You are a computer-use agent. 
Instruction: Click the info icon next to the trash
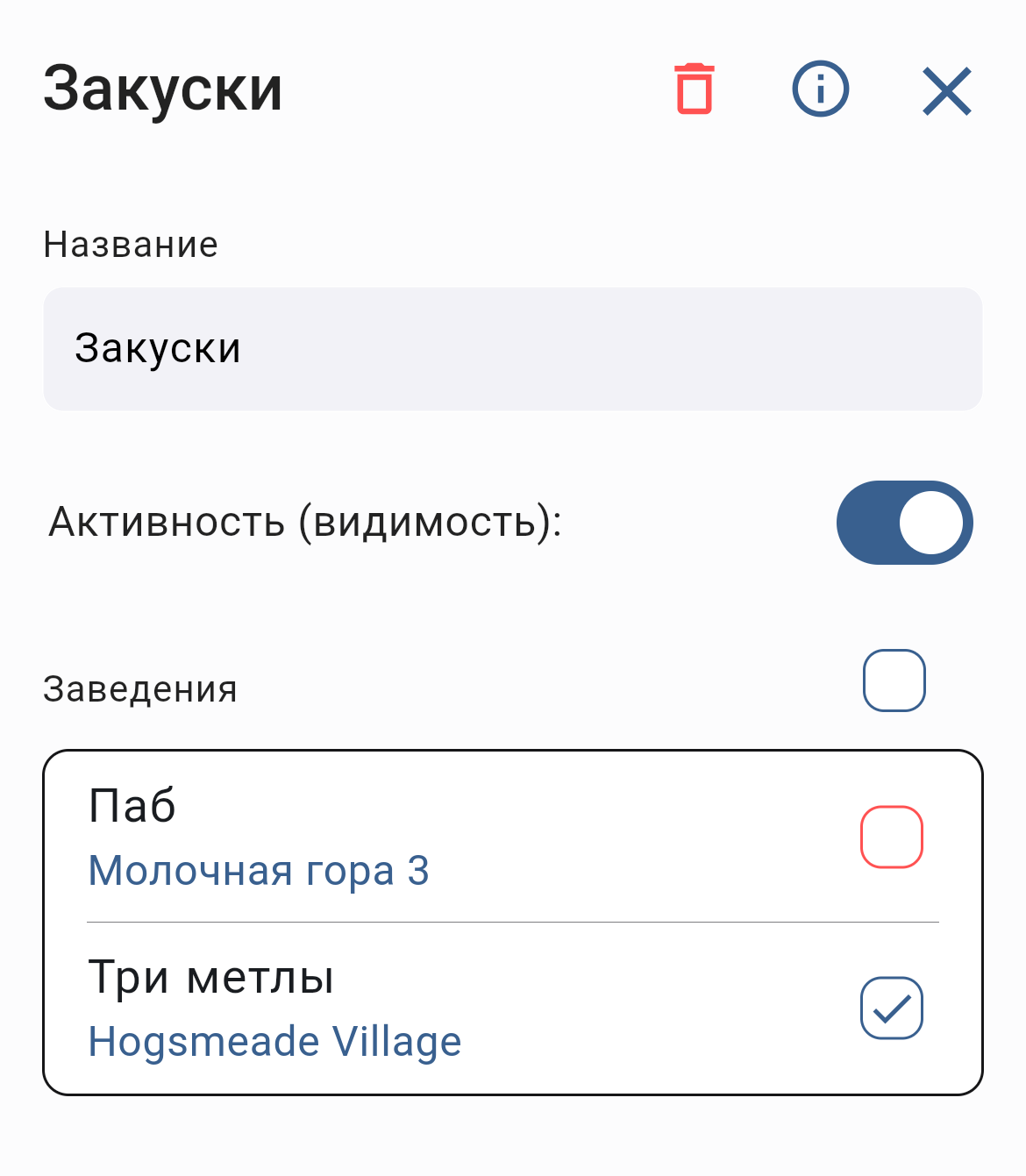[820, 89]
